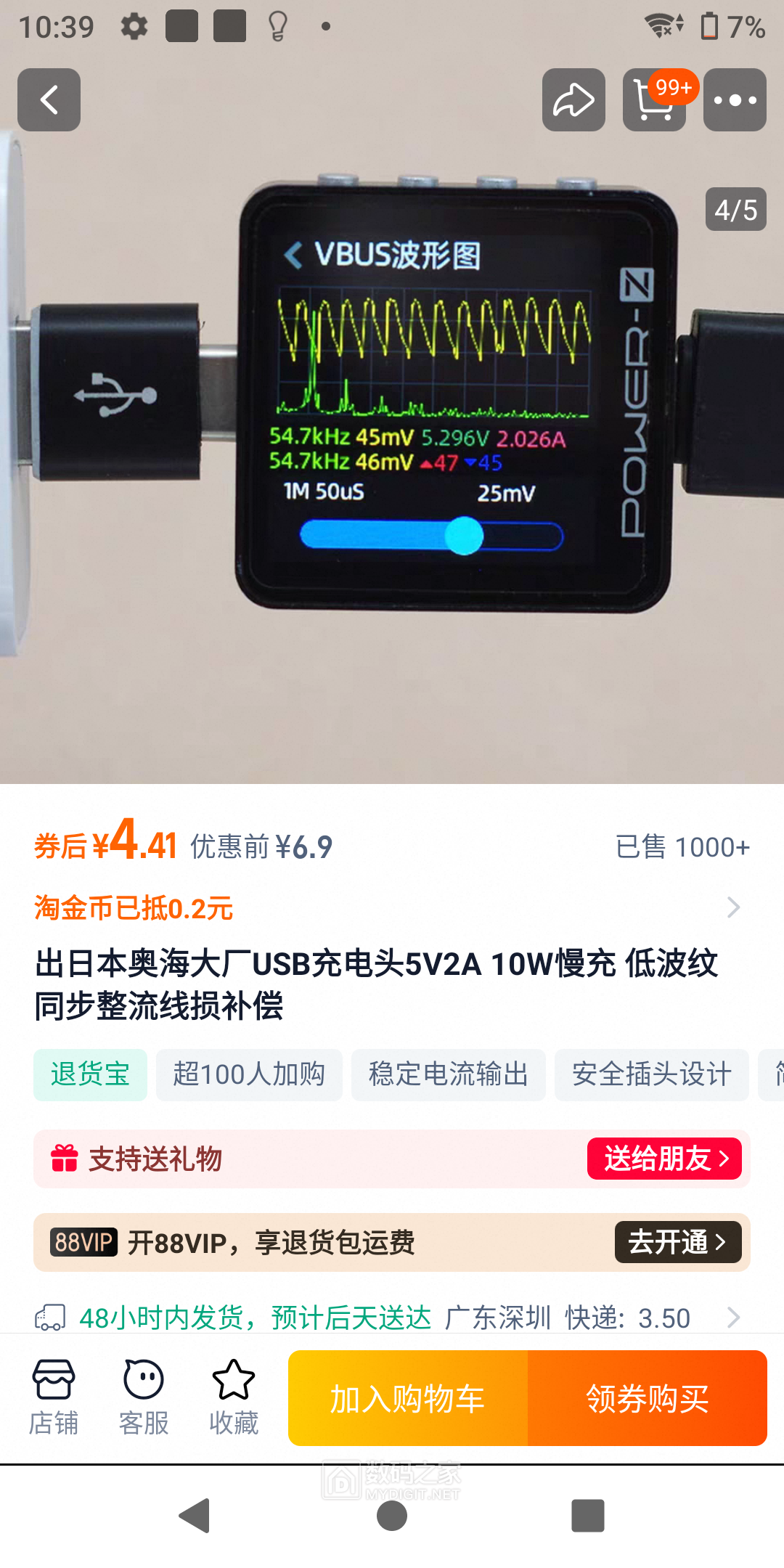Tap 领券购买 to buy with coupon
784x1568 pixels.
coord(648,1398)
